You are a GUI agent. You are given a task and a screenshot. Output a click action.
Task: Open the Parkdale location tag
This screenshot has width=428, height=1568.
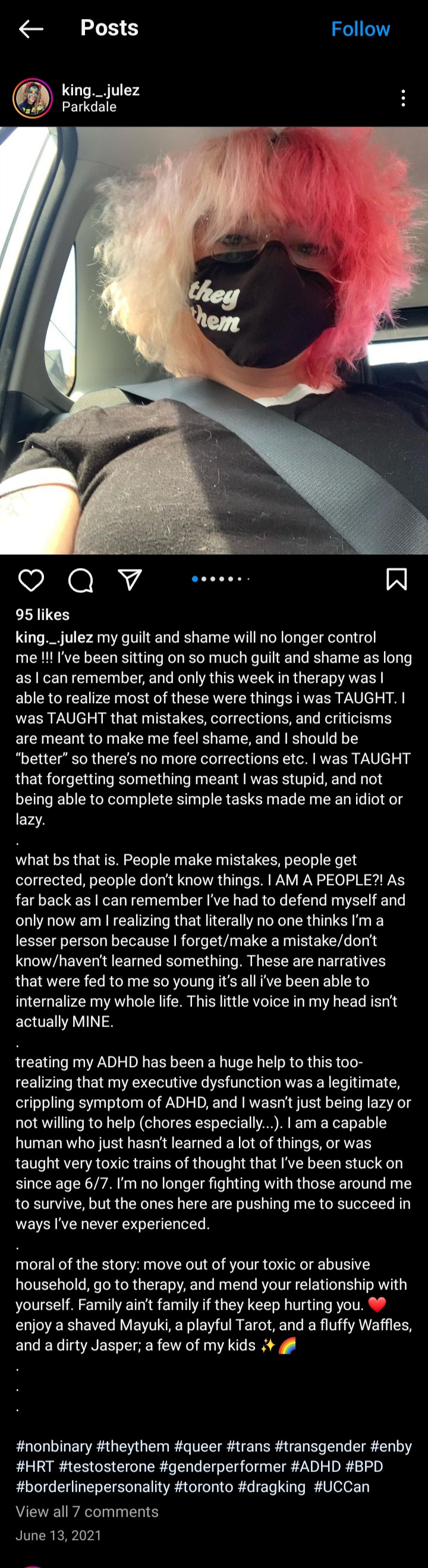click(x=89, y=106)
